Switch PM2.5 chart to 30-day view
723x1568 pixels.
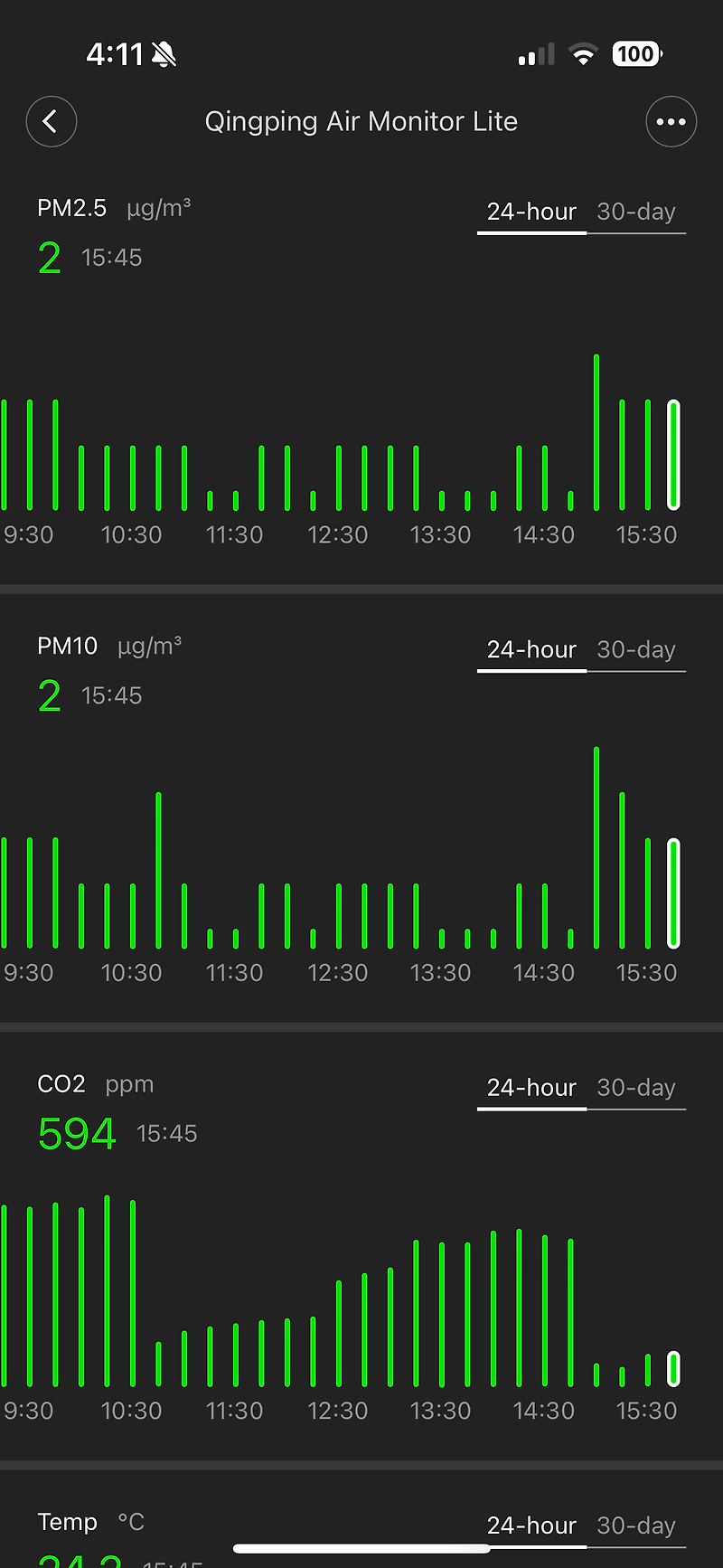click(x=636, y=212)
